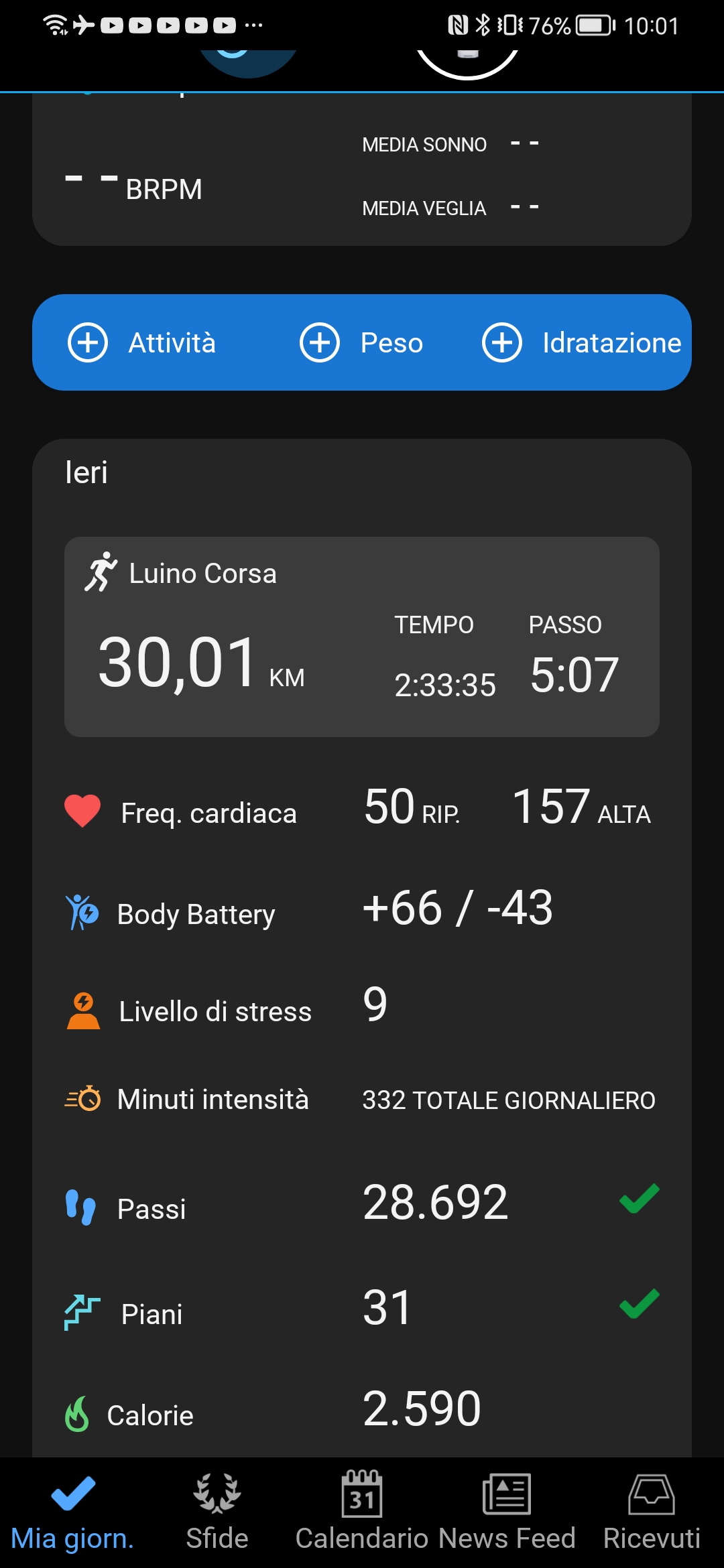View Passi step count details
Viewport: 724px width, 1568px height.
[x=362, y=1204]
